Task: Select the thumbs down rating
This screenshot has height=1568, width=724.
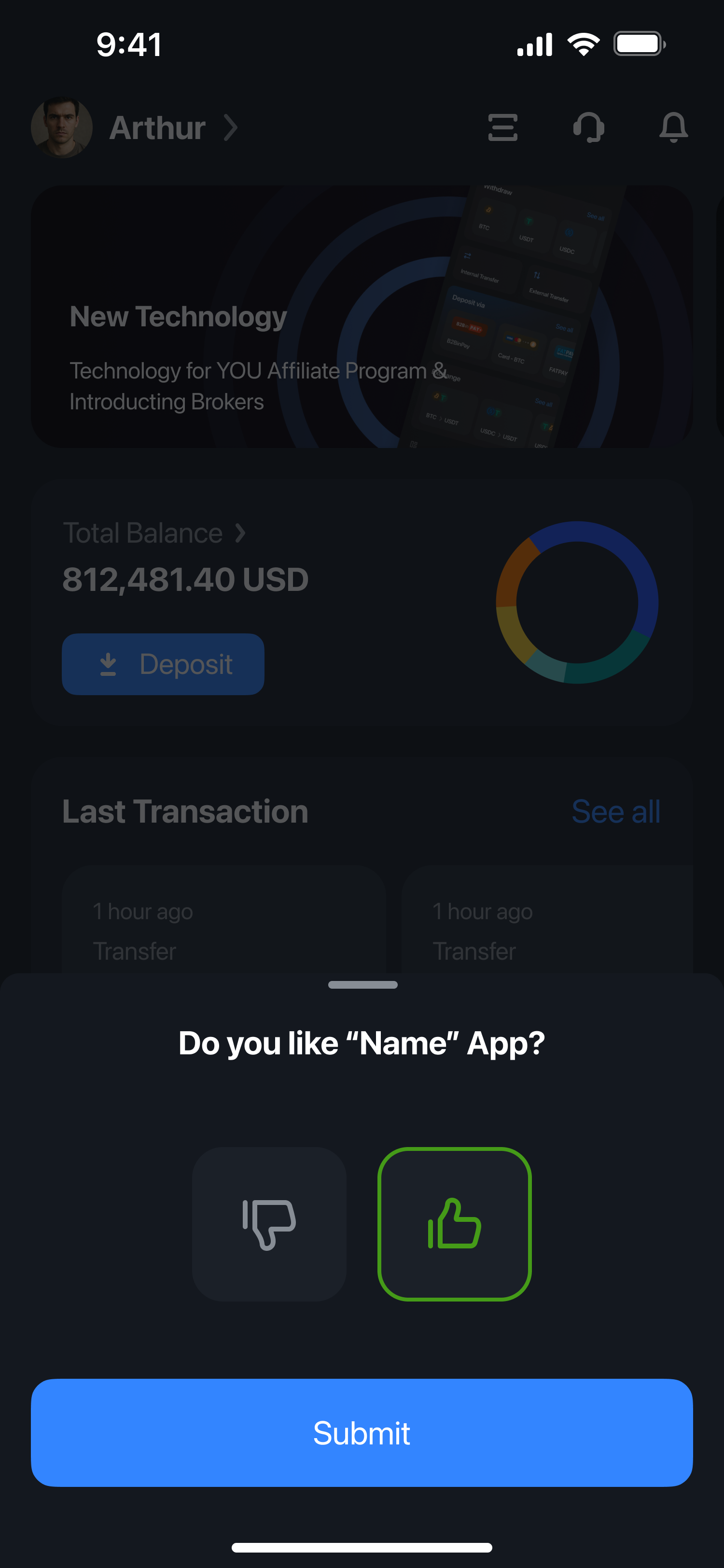Action: 269,1224
